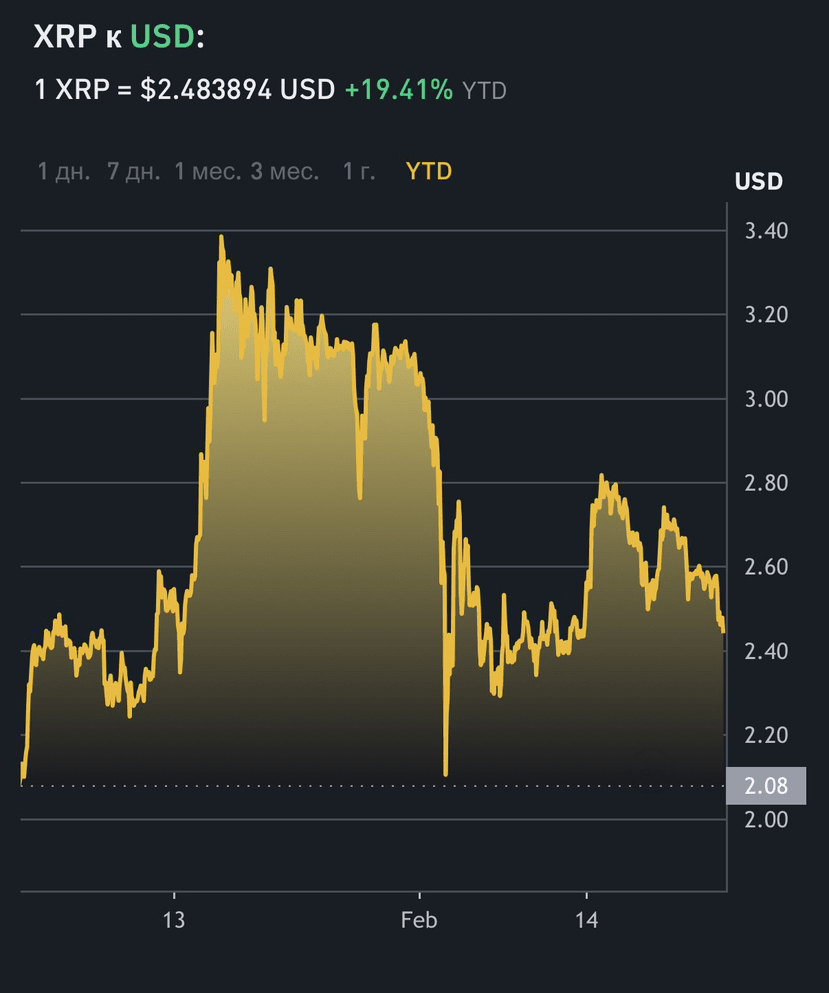Choose the 3 мес. chart period

click(x=285, y=171)
